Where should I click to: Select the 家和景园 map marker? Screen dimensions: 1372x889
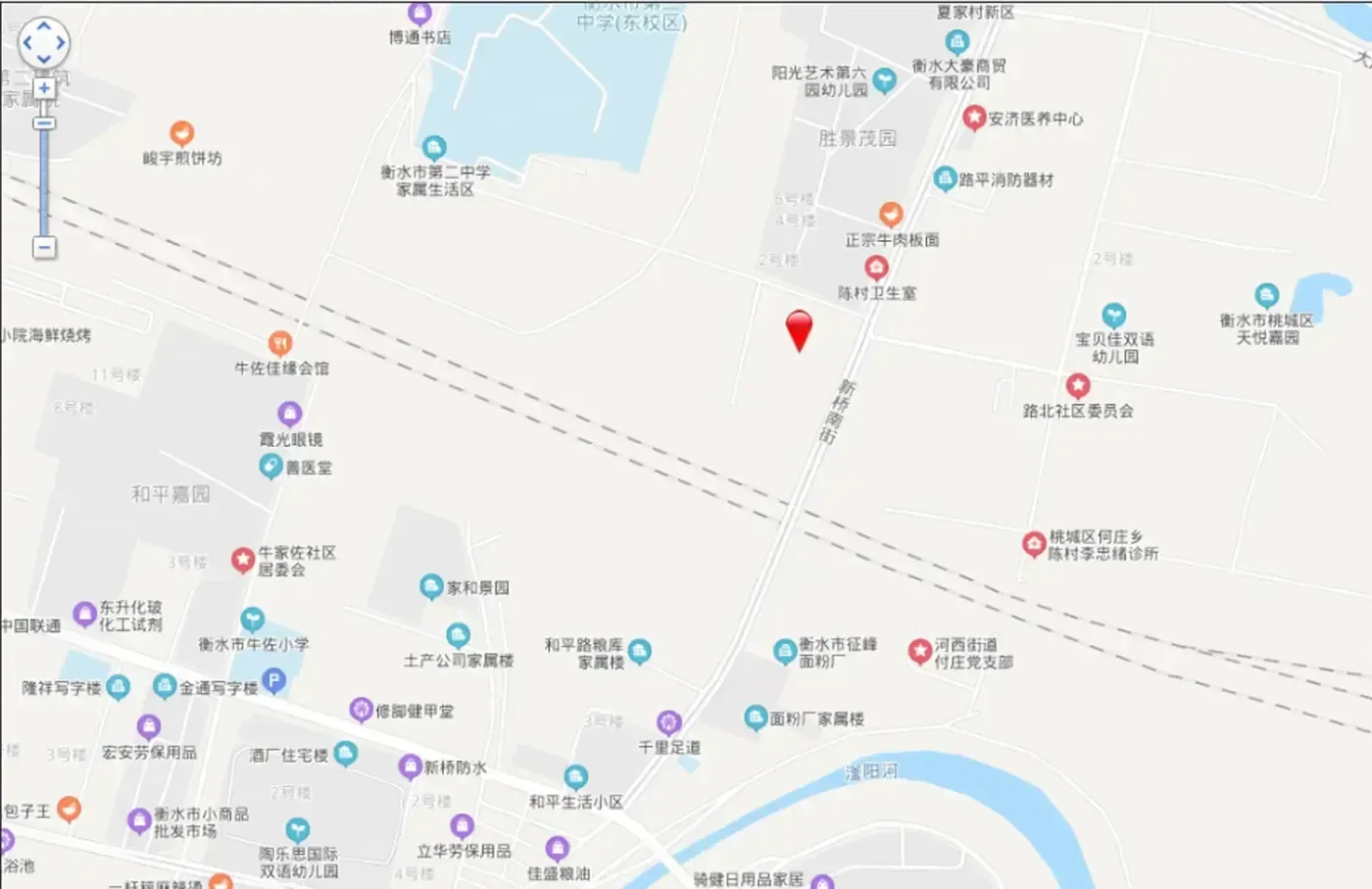coord(431,587)
